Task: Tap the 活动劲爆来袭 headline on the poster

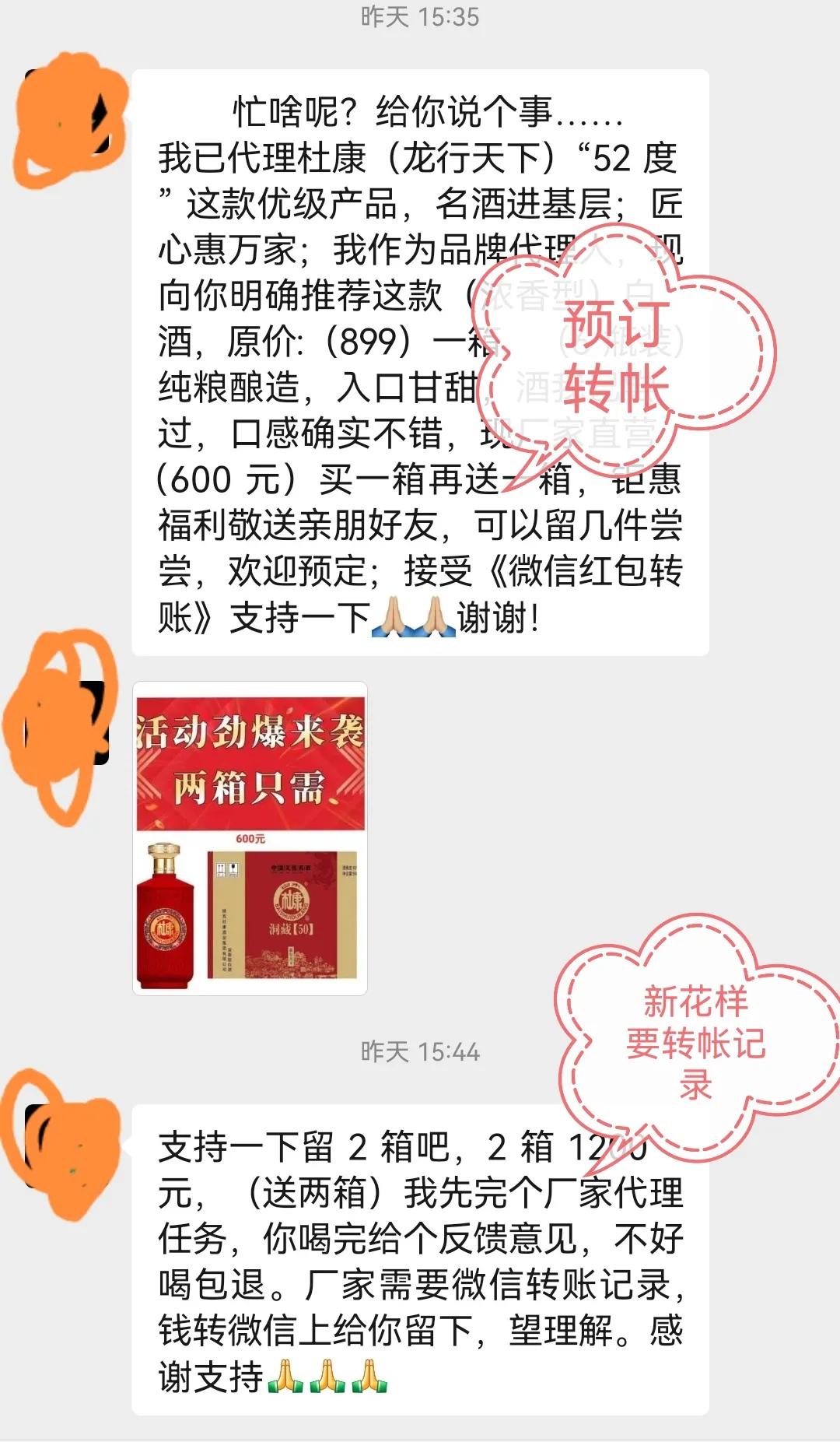Action: pyautogui.click(x=249, y=728)
